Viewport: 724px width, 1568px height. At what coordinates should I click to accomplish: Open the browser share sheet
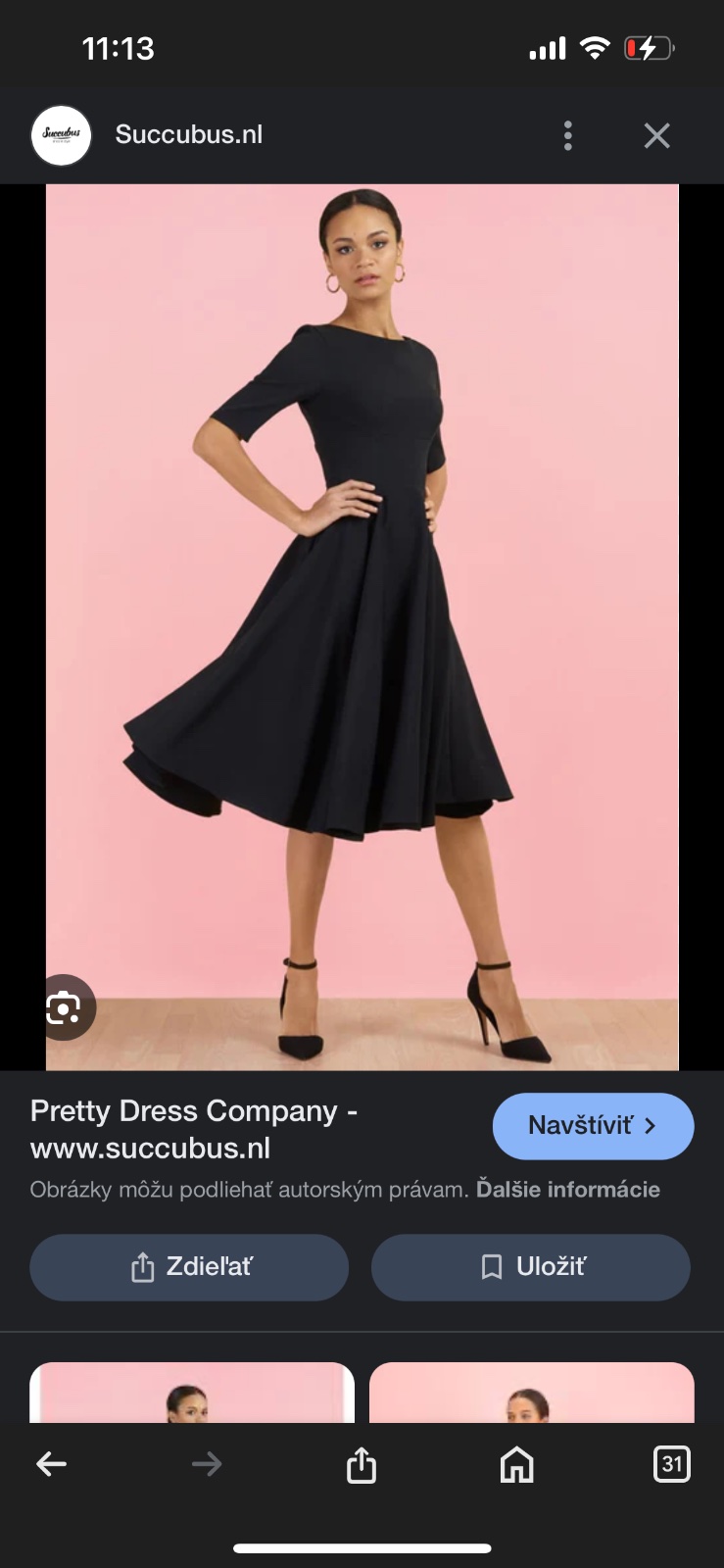point(362,1465)
